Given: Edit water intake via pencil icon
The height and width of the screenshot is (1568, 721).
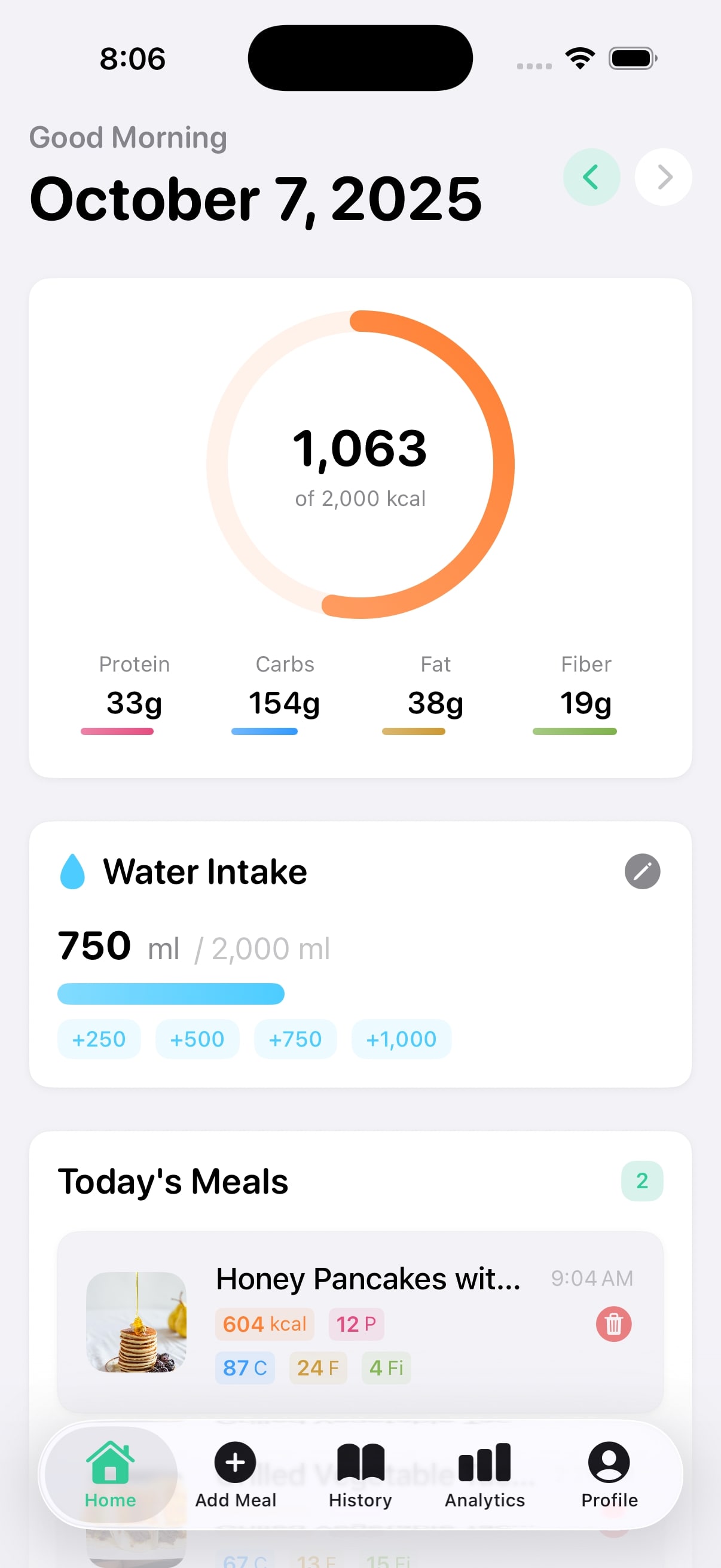Looking at the screenshot, I should tap(642, 872).
